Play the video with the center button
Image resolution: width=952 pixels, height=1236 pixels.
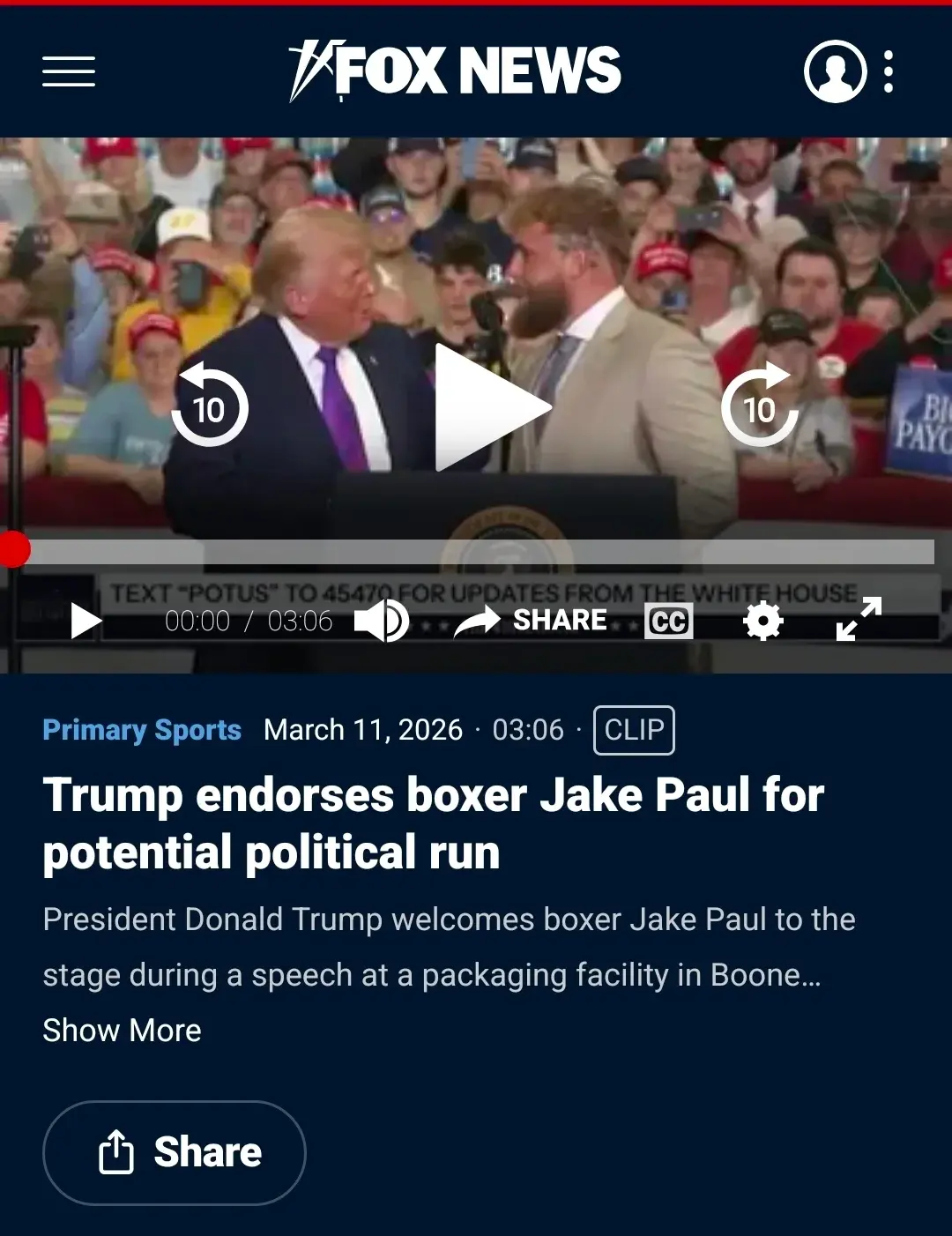point(490,407)
